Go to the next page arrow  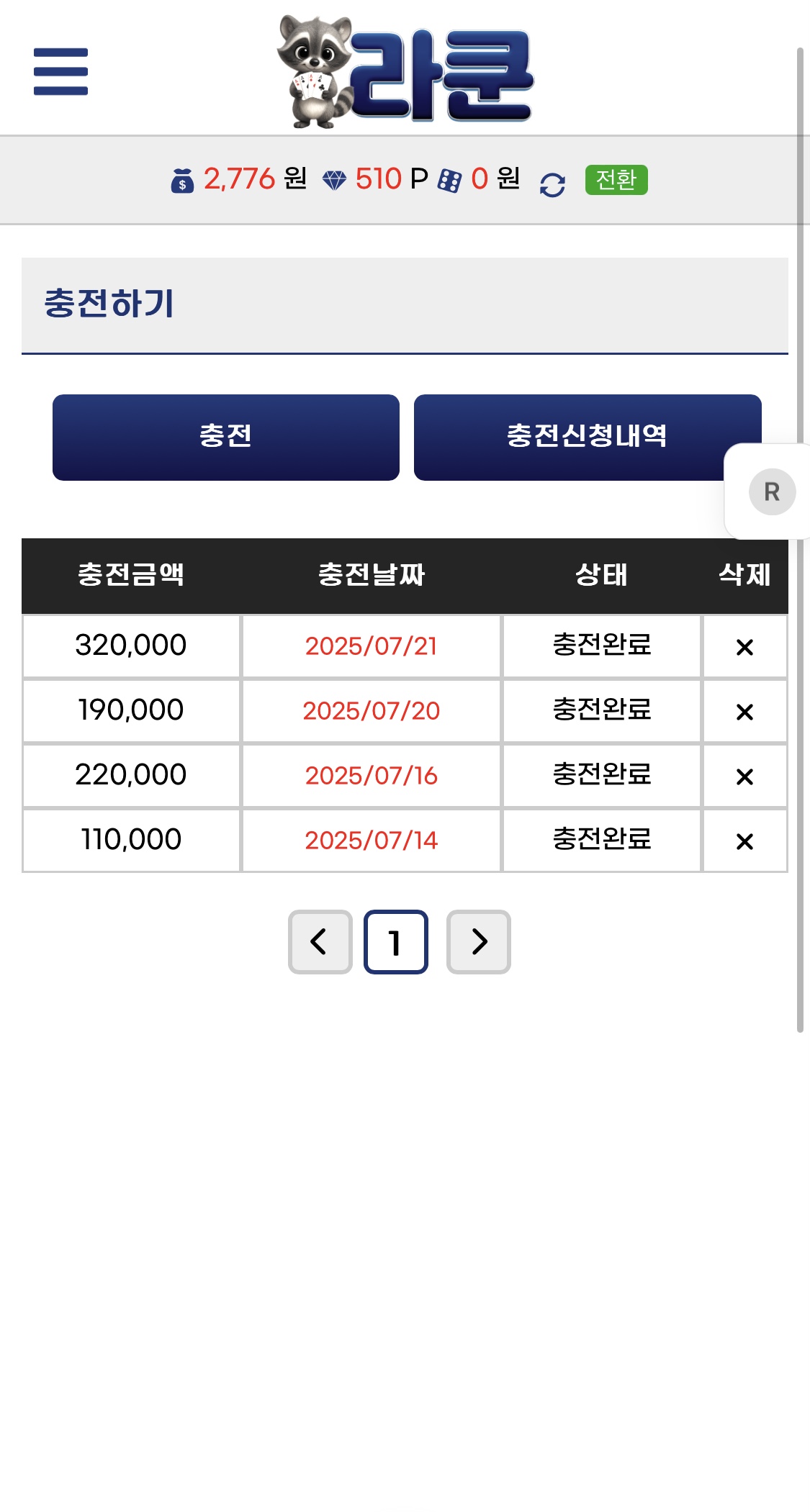point(479,941)
